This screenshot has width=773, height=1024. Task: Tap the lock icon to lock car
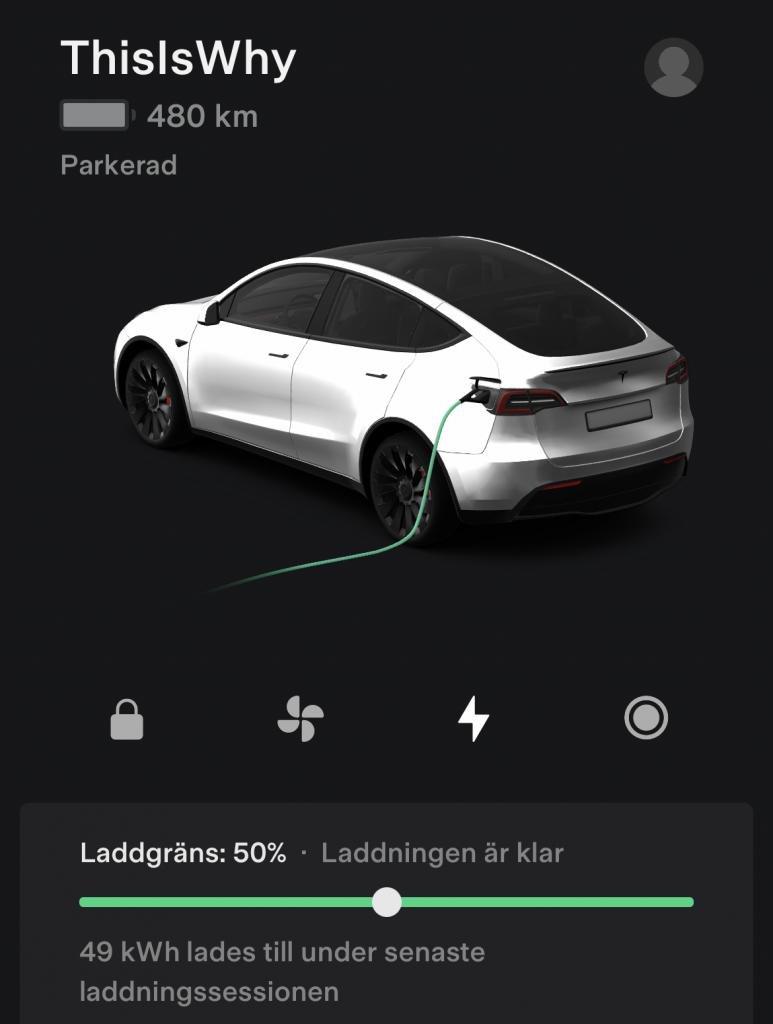pyautogui.click(x=127, y=719)
